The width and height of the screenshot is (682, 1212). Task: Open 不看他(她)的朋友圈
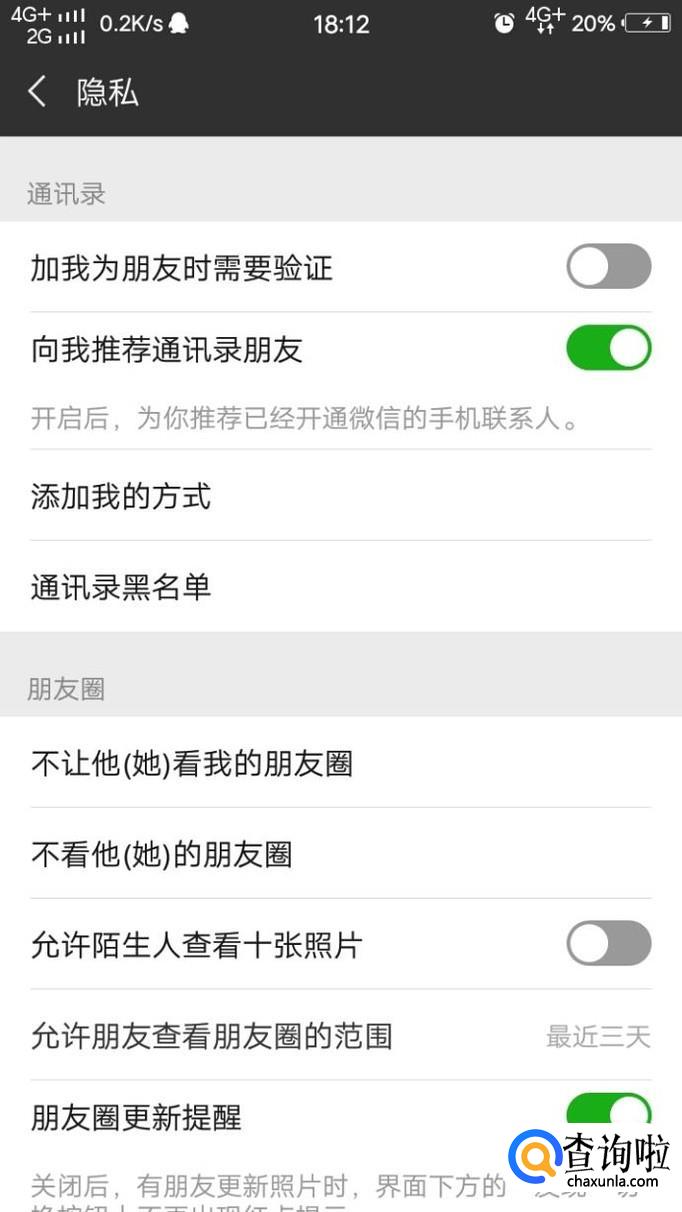340,855
